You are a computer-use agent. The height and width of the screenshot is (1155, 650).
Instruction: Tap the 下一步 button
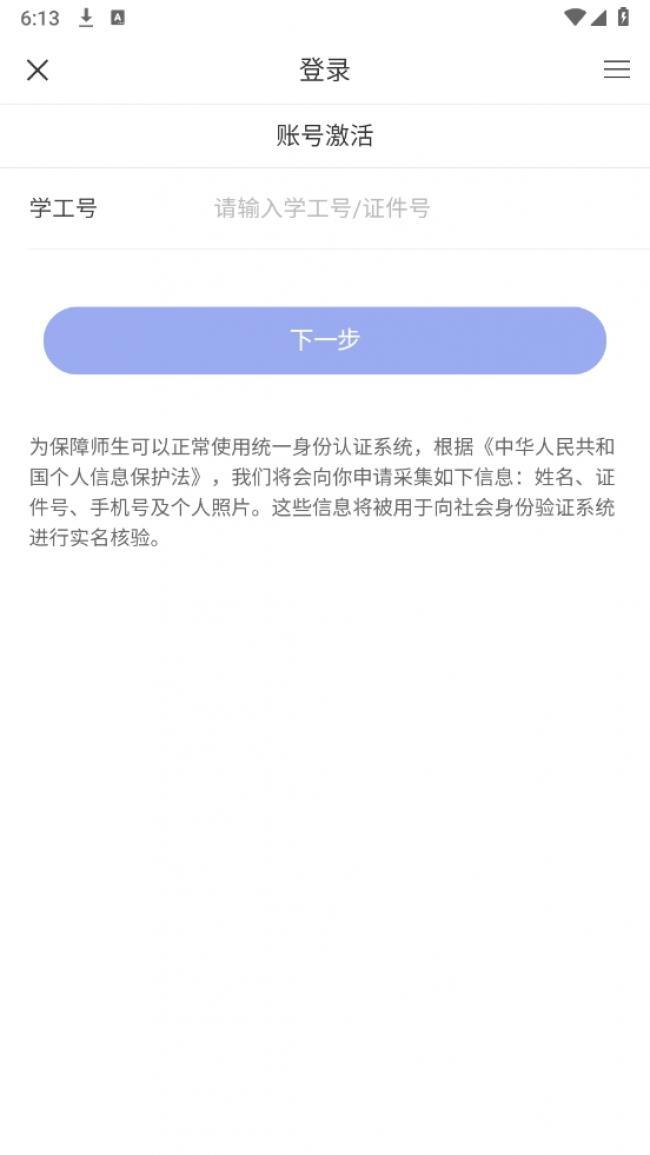pos(325,340)
